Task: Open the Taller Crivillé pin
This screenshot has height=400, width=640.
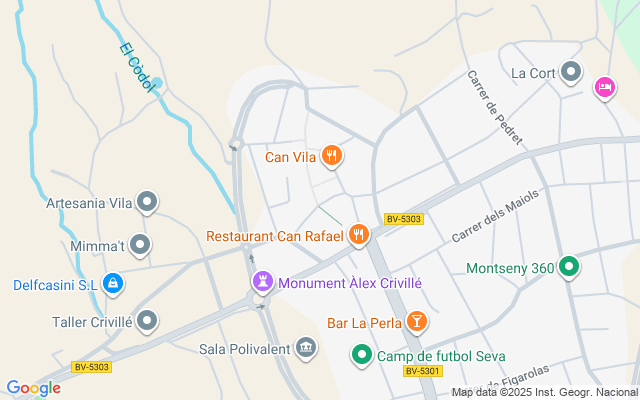Action: [147, 321]
